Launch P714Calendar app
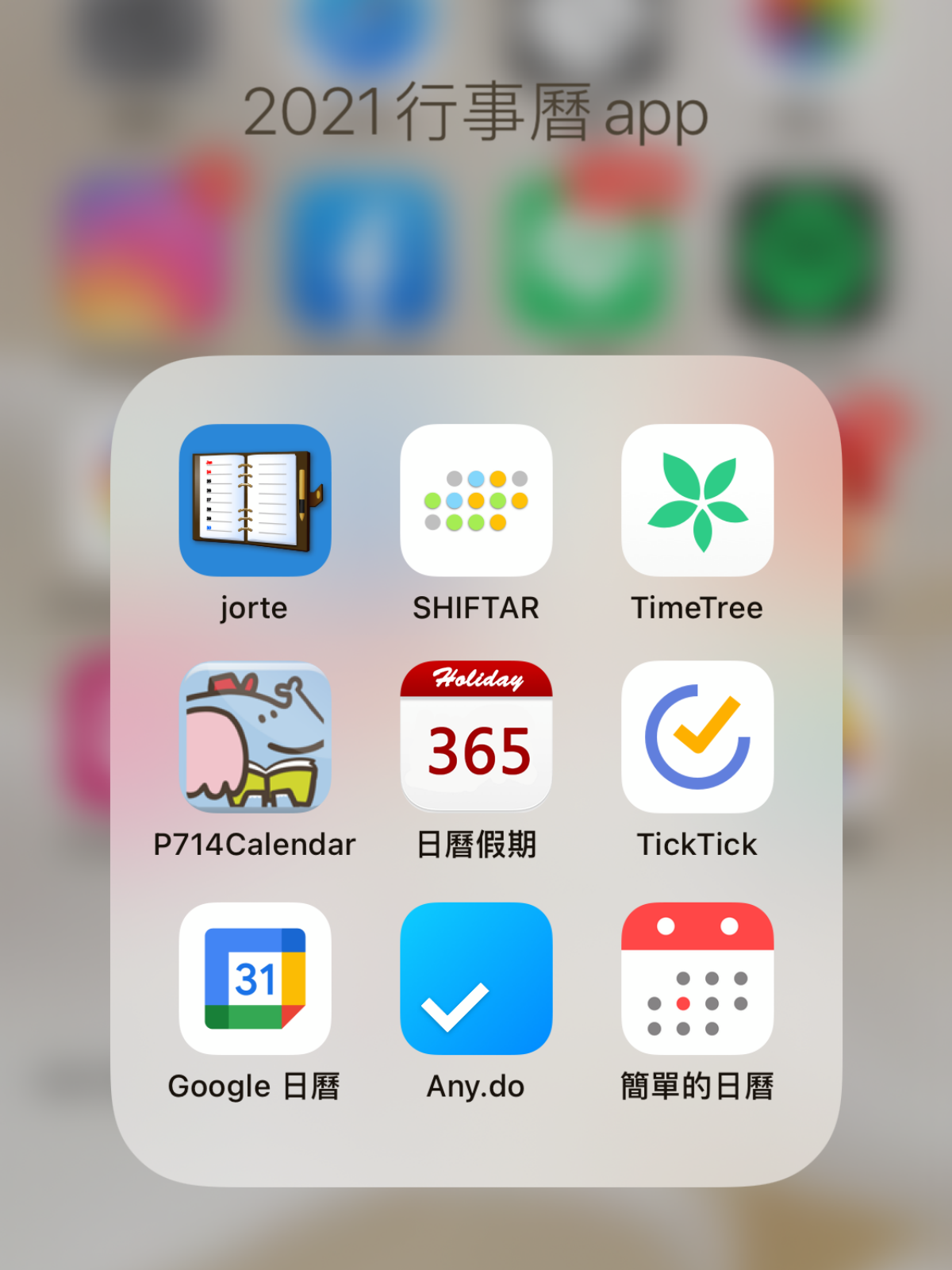The width and height of the screenshot is (952, 1270). [255, 737]
